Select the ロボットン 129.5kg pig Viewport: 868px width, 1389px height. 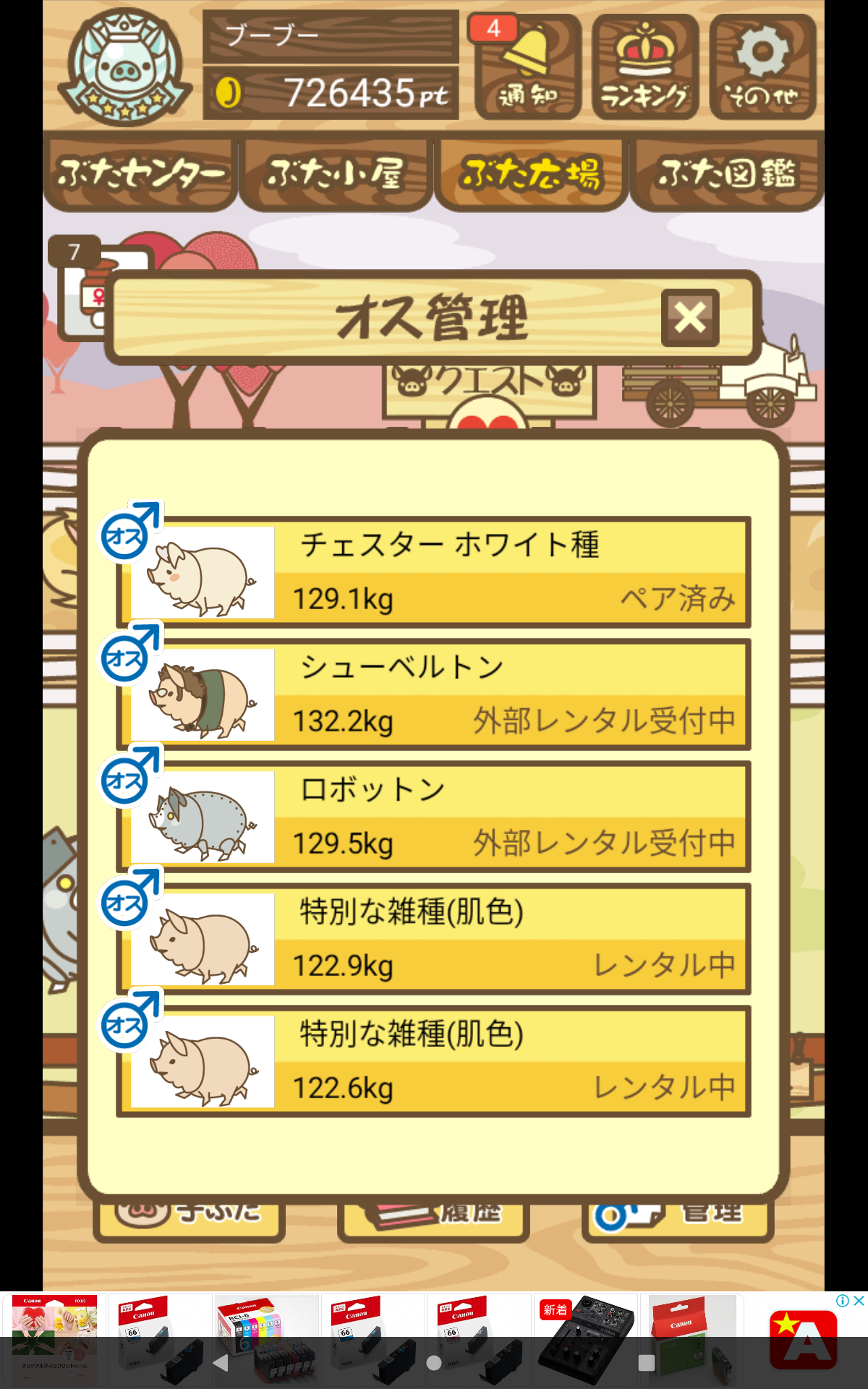433,817
